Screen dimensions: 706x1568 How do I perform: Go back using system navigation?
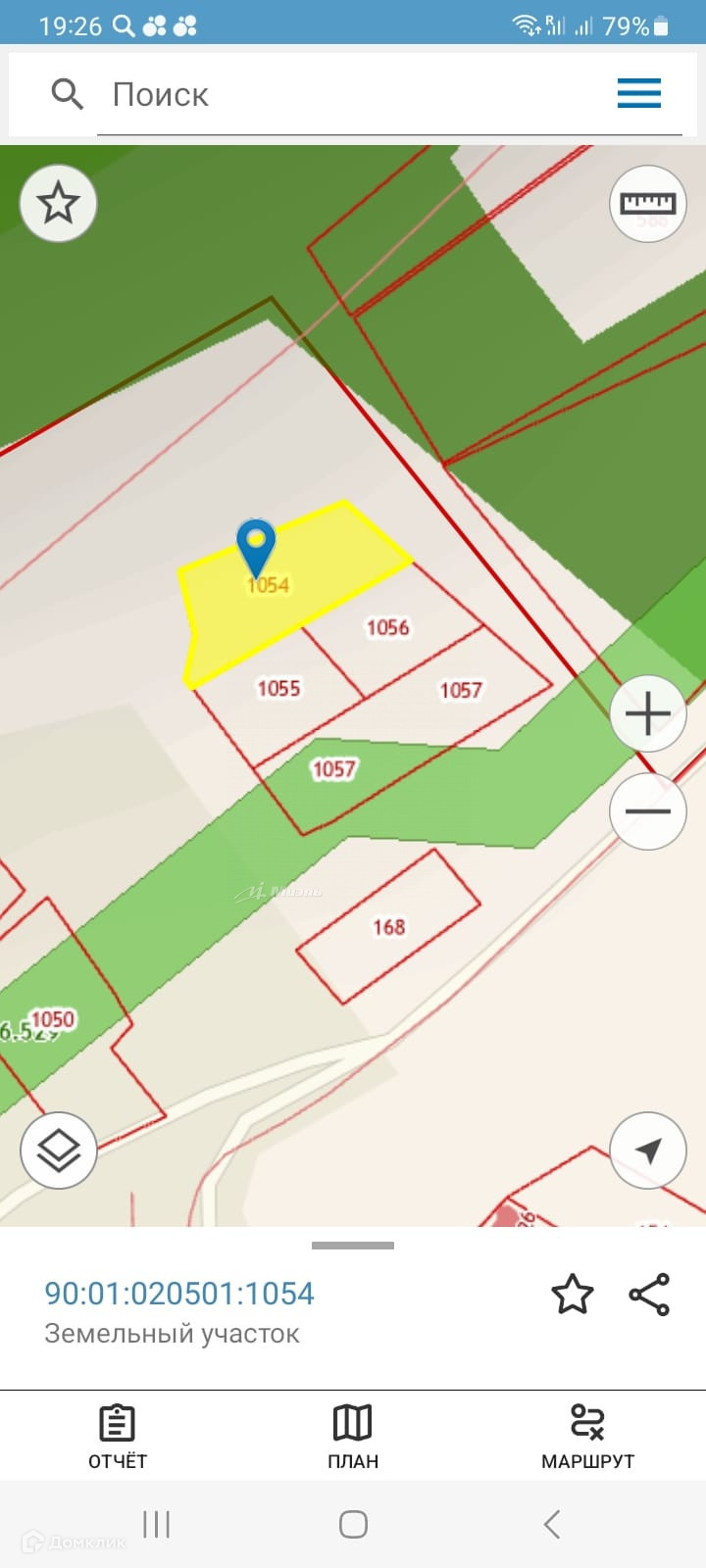coord(552,1524)
